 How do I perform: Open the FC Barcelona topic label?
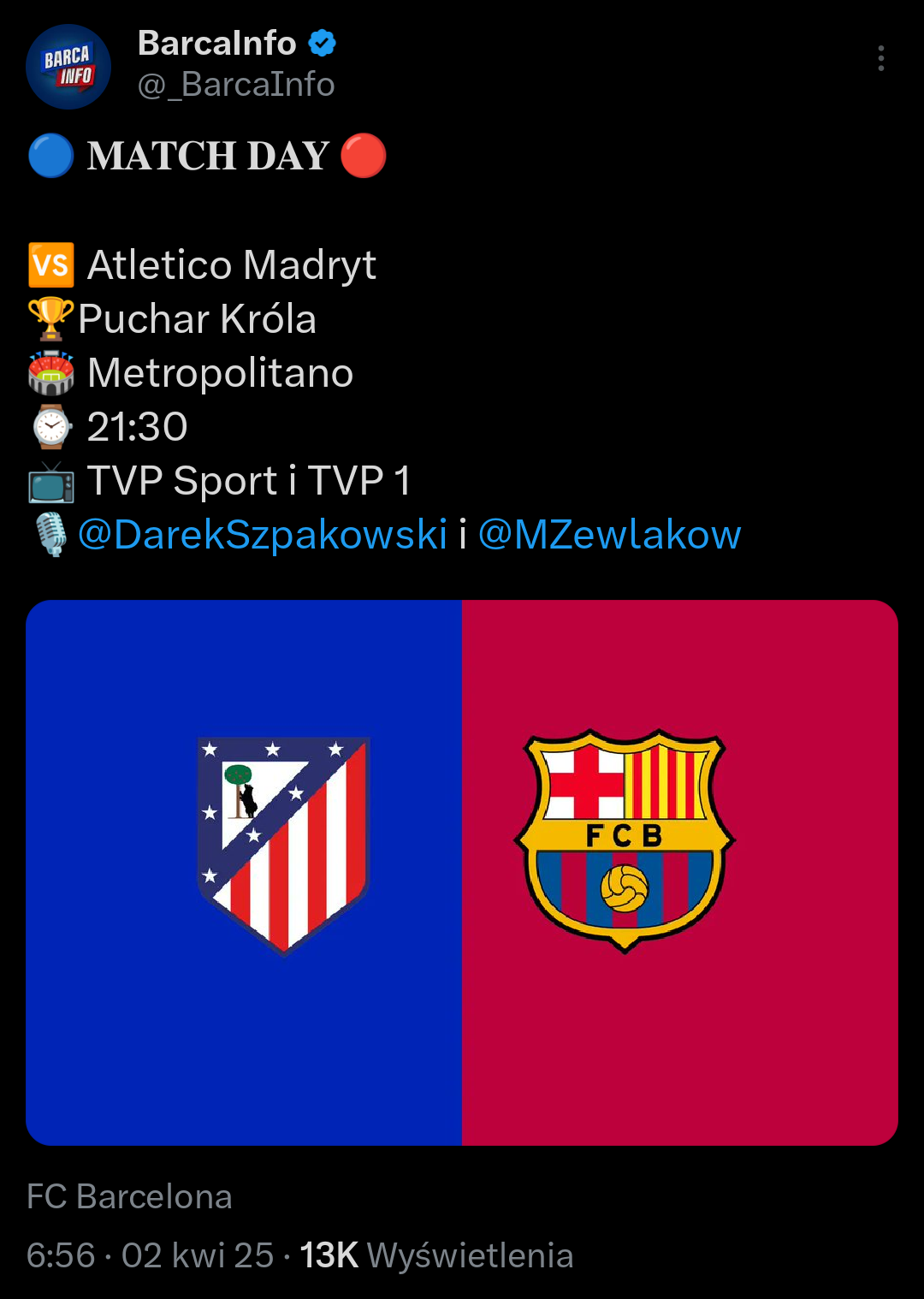129,1196
